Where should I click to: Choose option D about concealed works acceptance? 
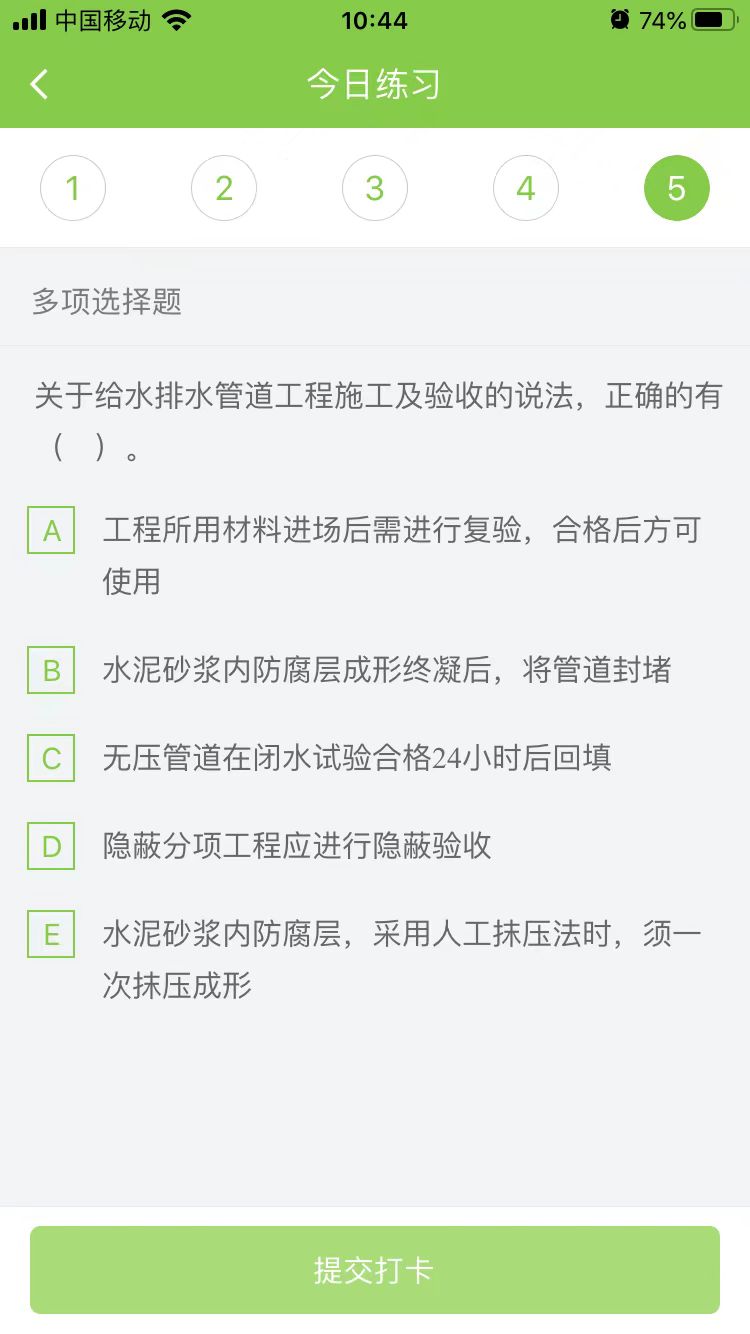point(52,847)
